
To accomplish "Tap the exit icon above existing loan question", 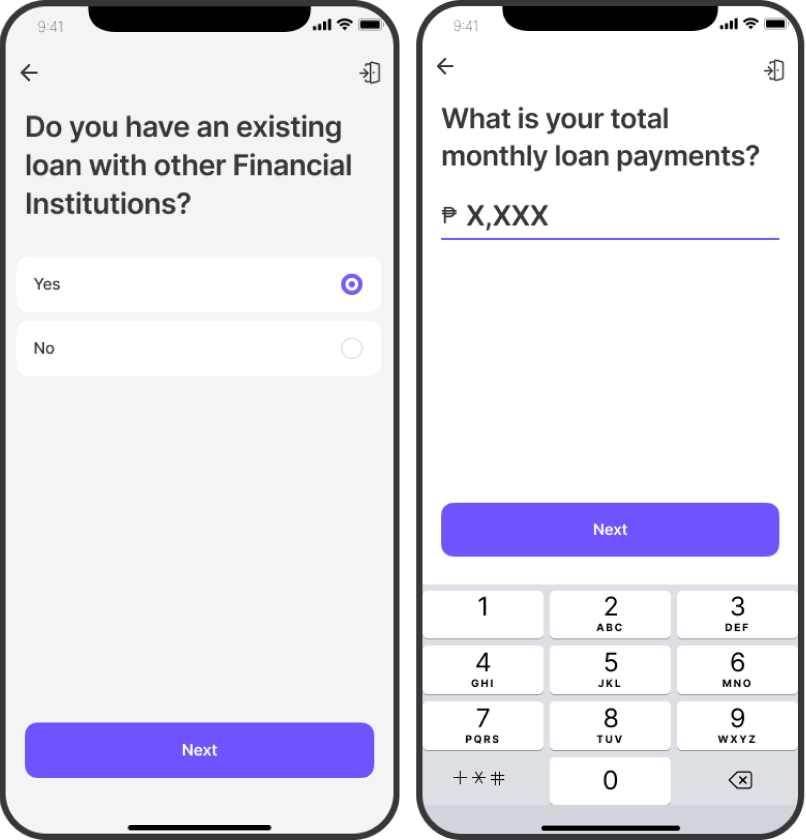I will click(x=371, y=72).
